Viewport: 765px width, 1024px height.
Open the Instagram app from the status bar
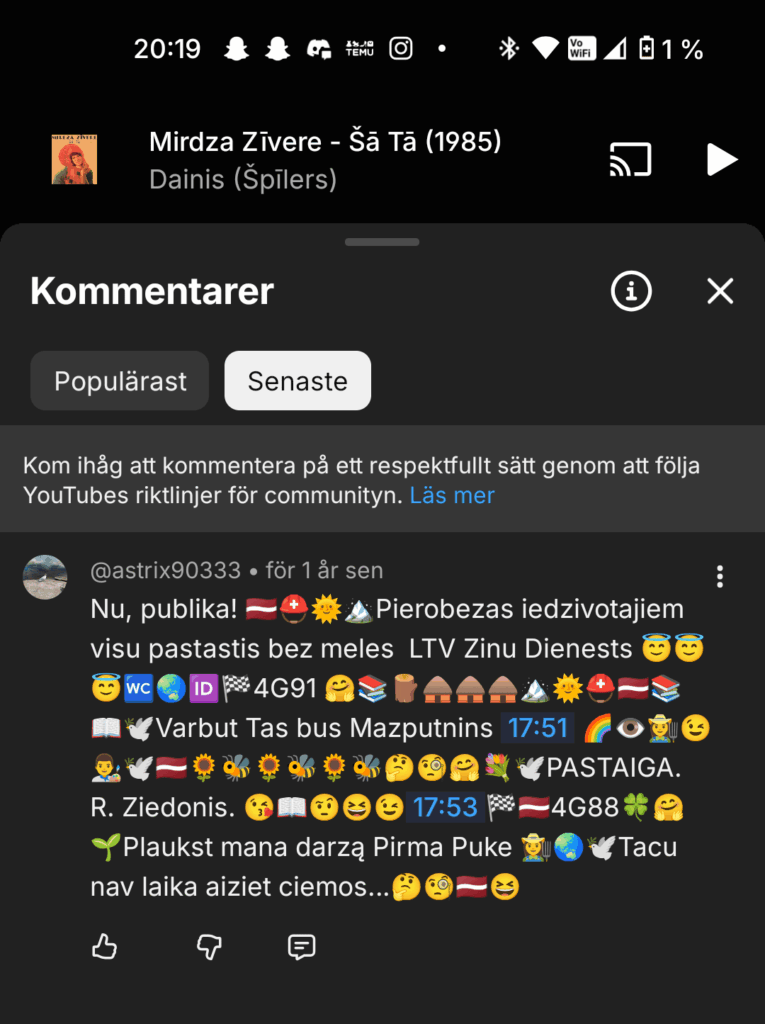[x=400, y=48]
